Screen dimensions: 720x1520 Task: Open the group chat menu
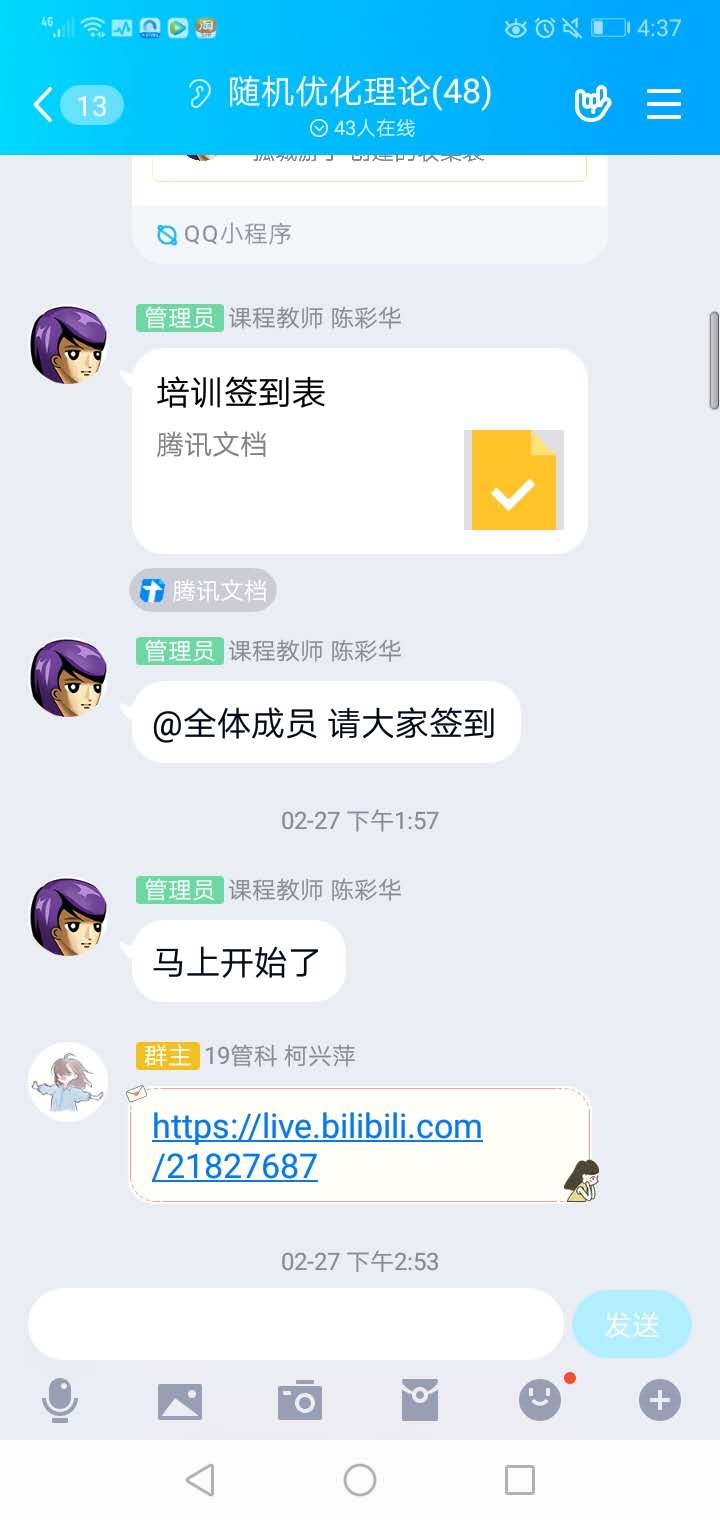coord(664,104)
